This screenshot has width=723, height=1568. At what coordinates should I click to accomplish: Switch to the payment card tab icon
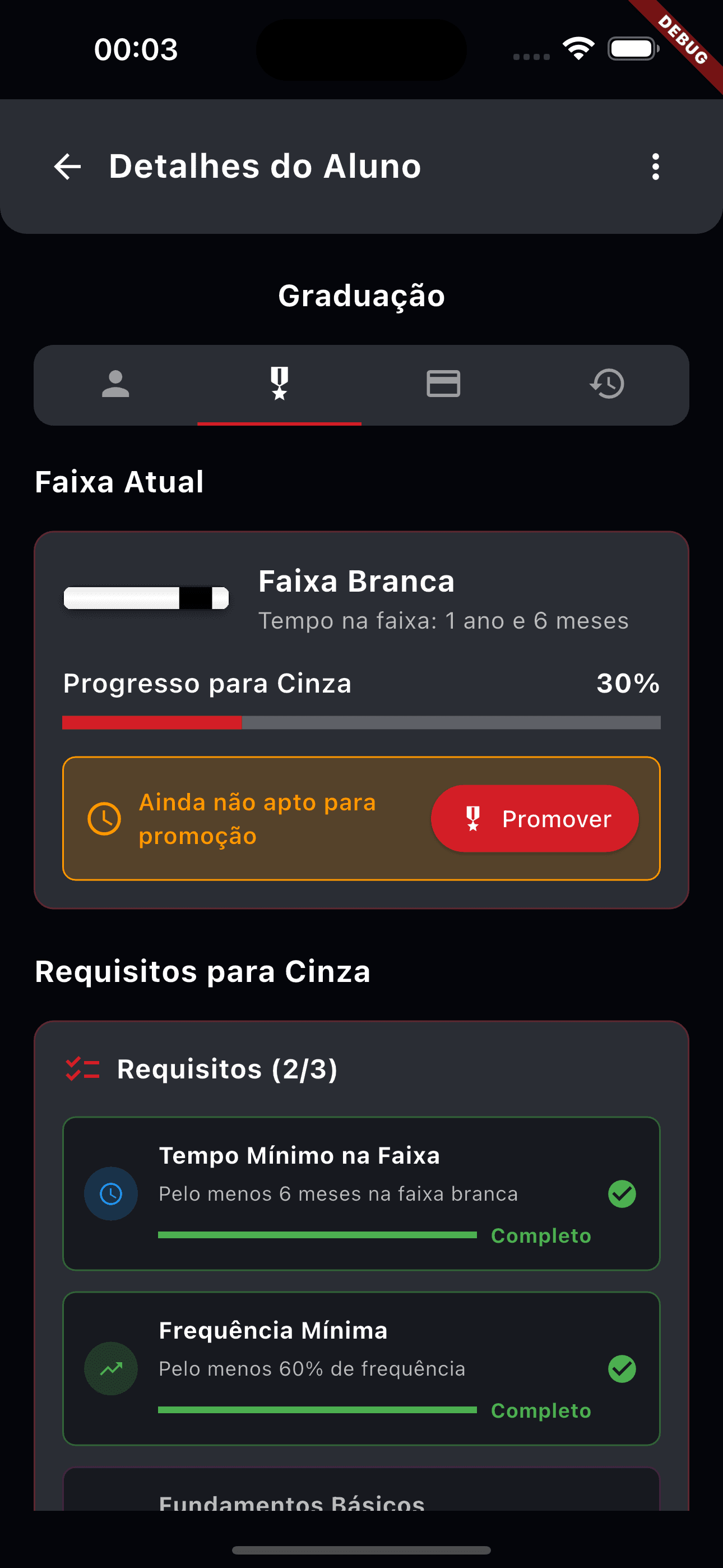coord(444,384)
